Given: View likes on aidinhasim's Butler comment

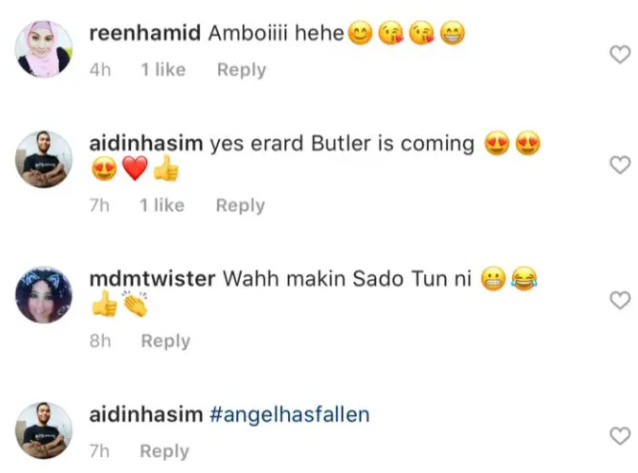Looking at the screenshot, I should 162,205.
